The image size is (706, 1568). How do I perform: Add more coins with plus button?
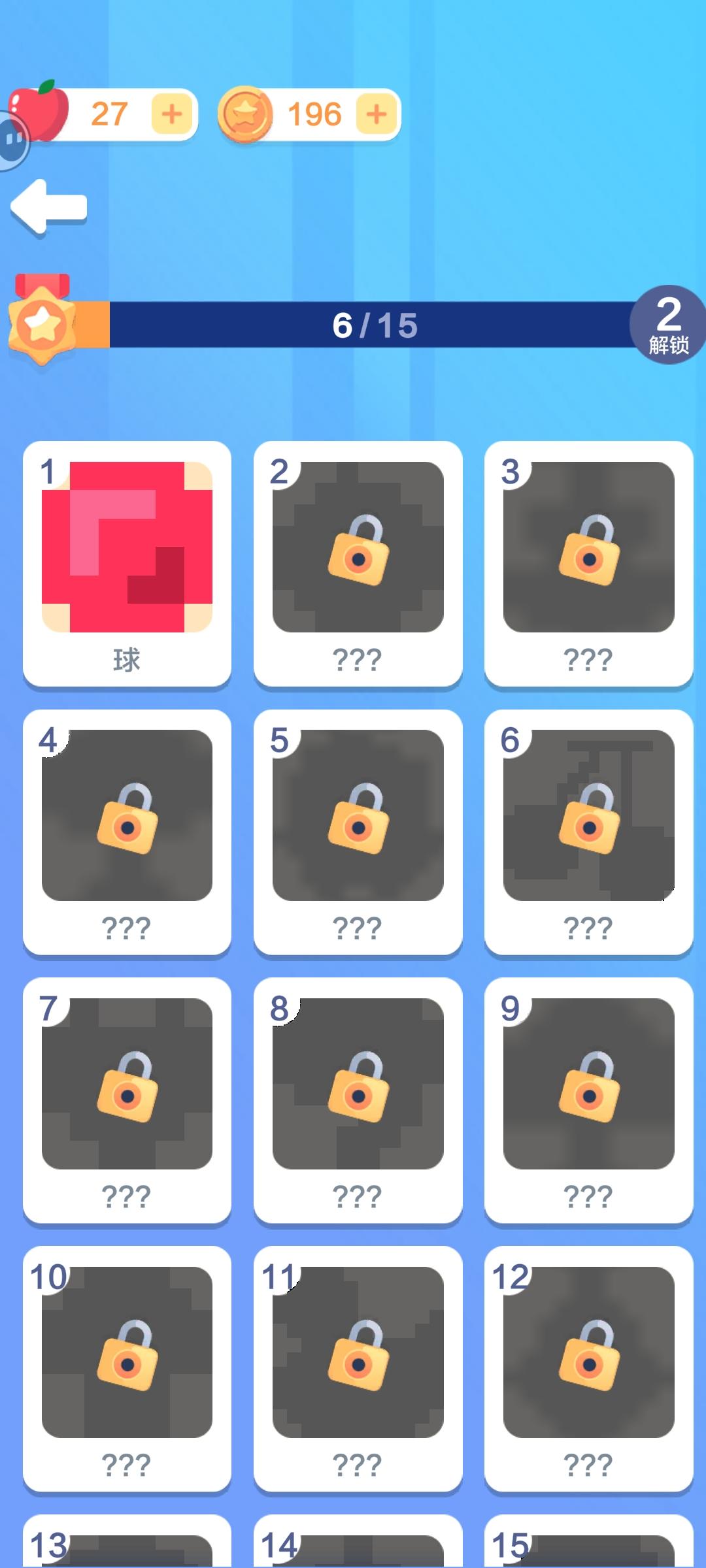pos(376,114)
